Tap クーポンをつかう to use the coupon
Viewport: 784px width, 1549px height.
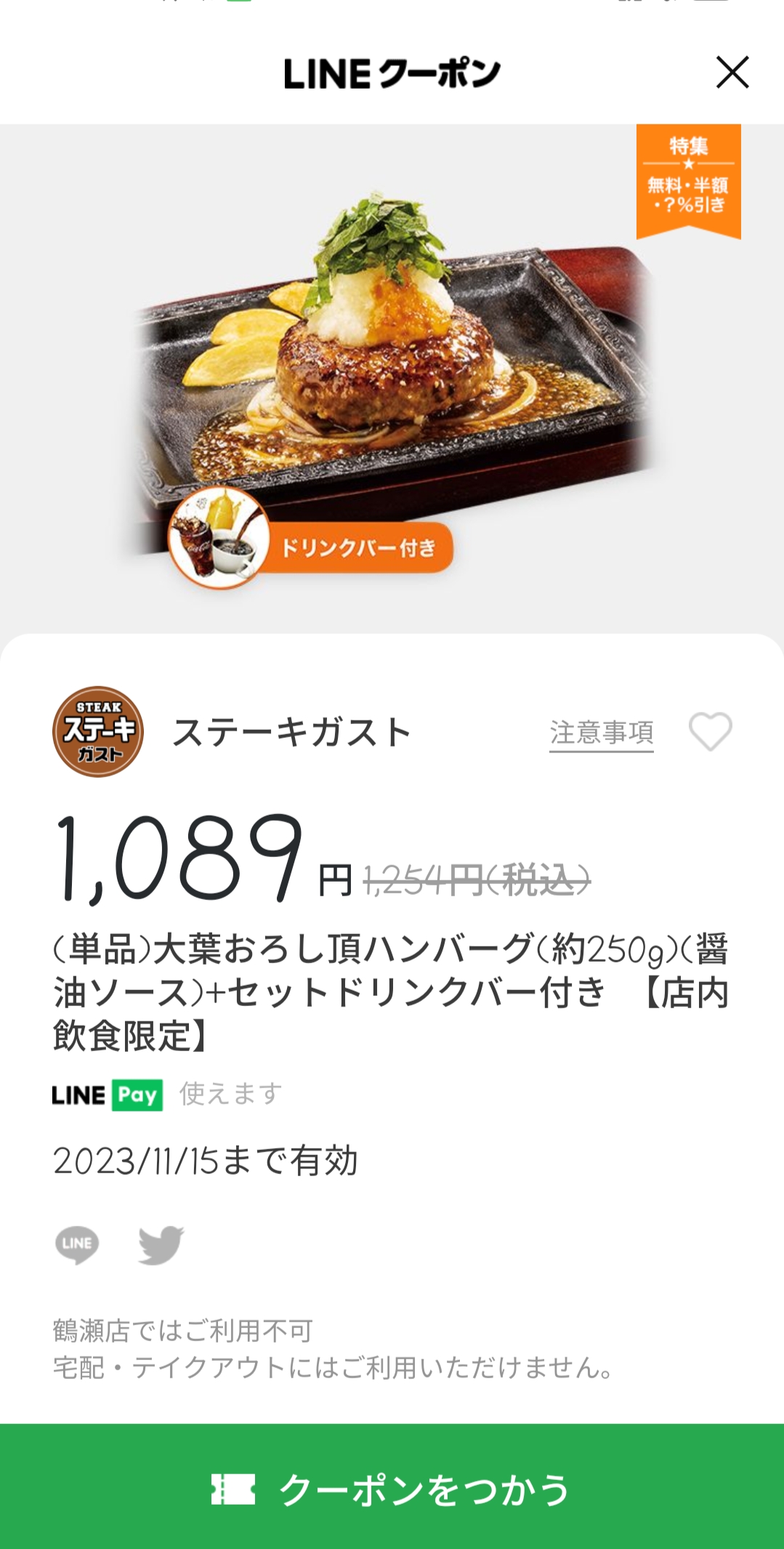pos(392,1489)
